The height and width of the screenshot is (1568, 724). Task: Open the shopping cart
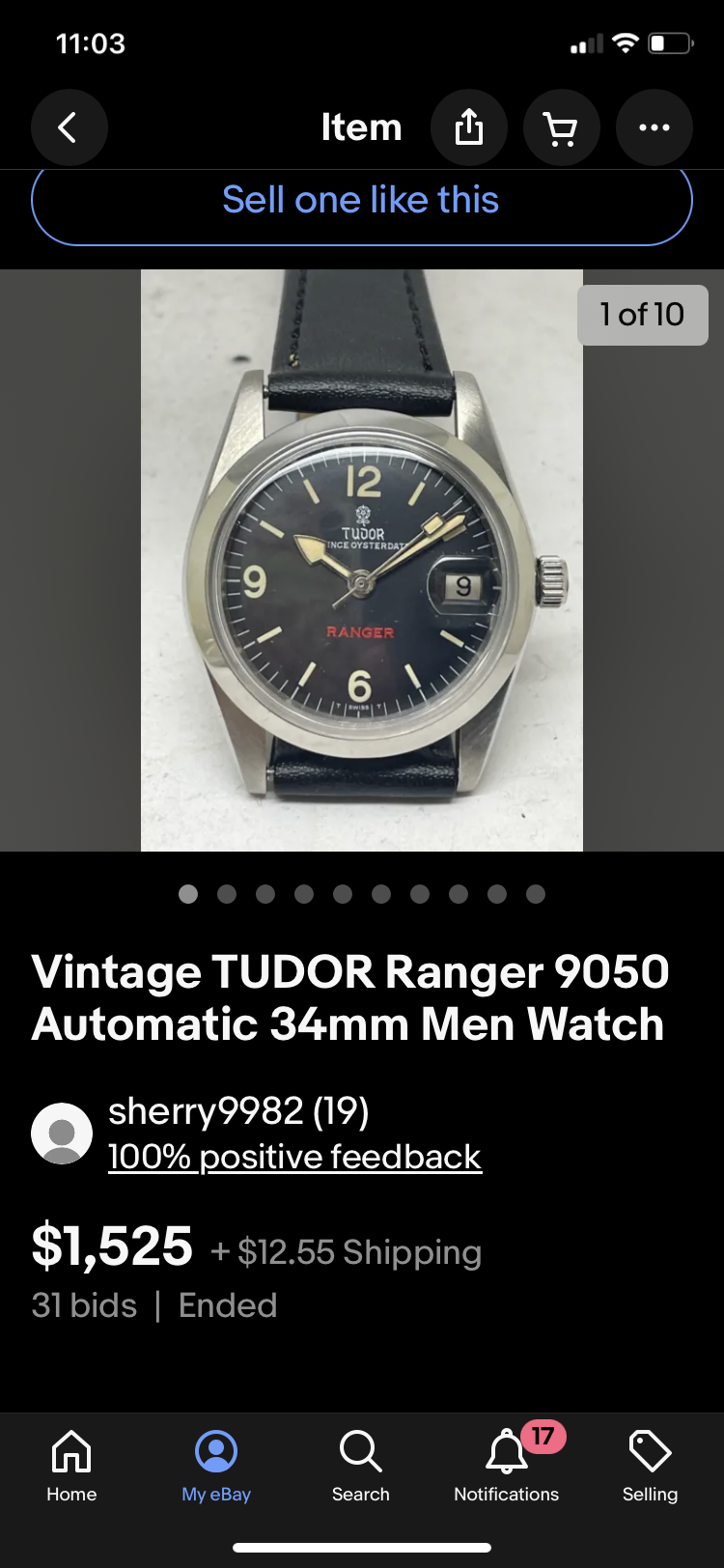pyautogui.click(x=561, y=127)
